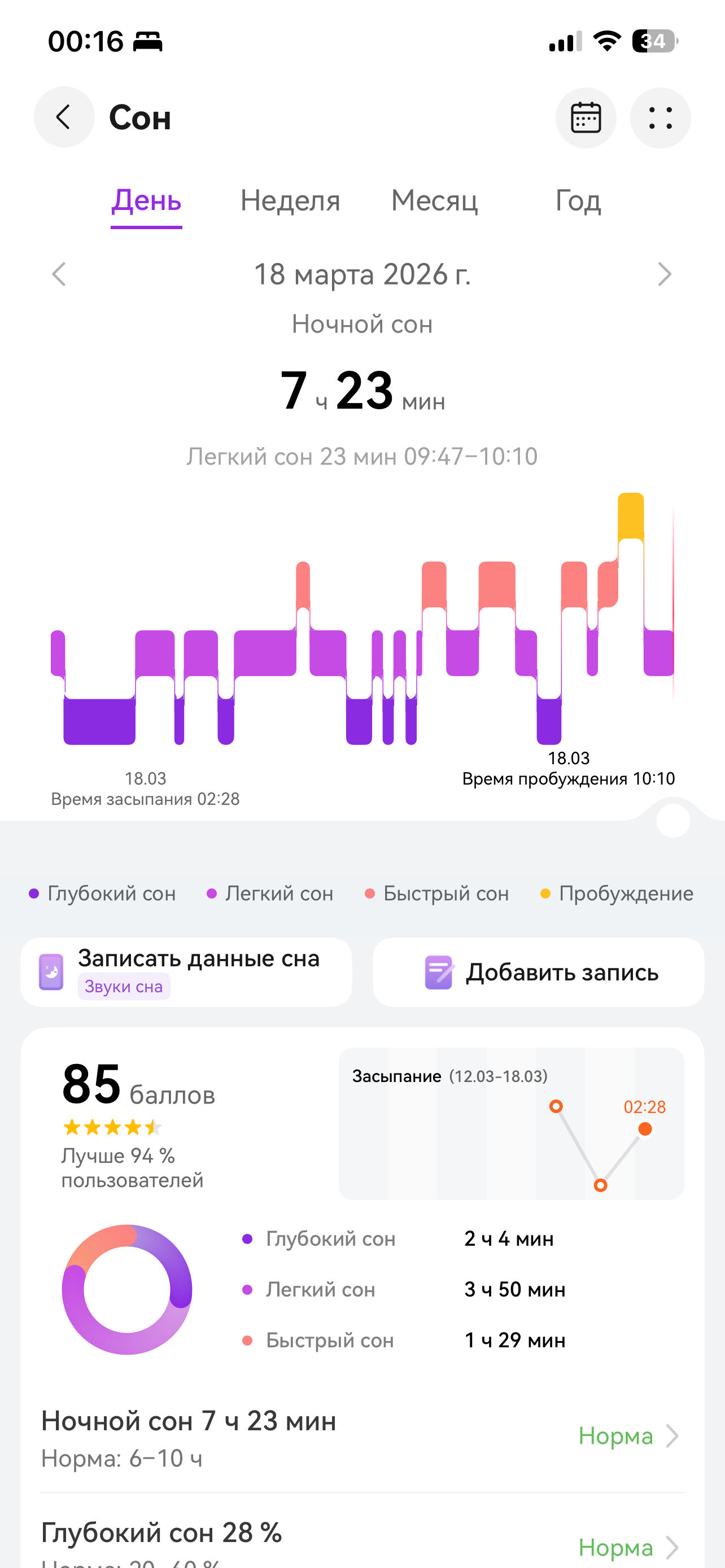The image size is (725, 1568).
Task: Switch to the Месяц tab
Action: point(434,201)
